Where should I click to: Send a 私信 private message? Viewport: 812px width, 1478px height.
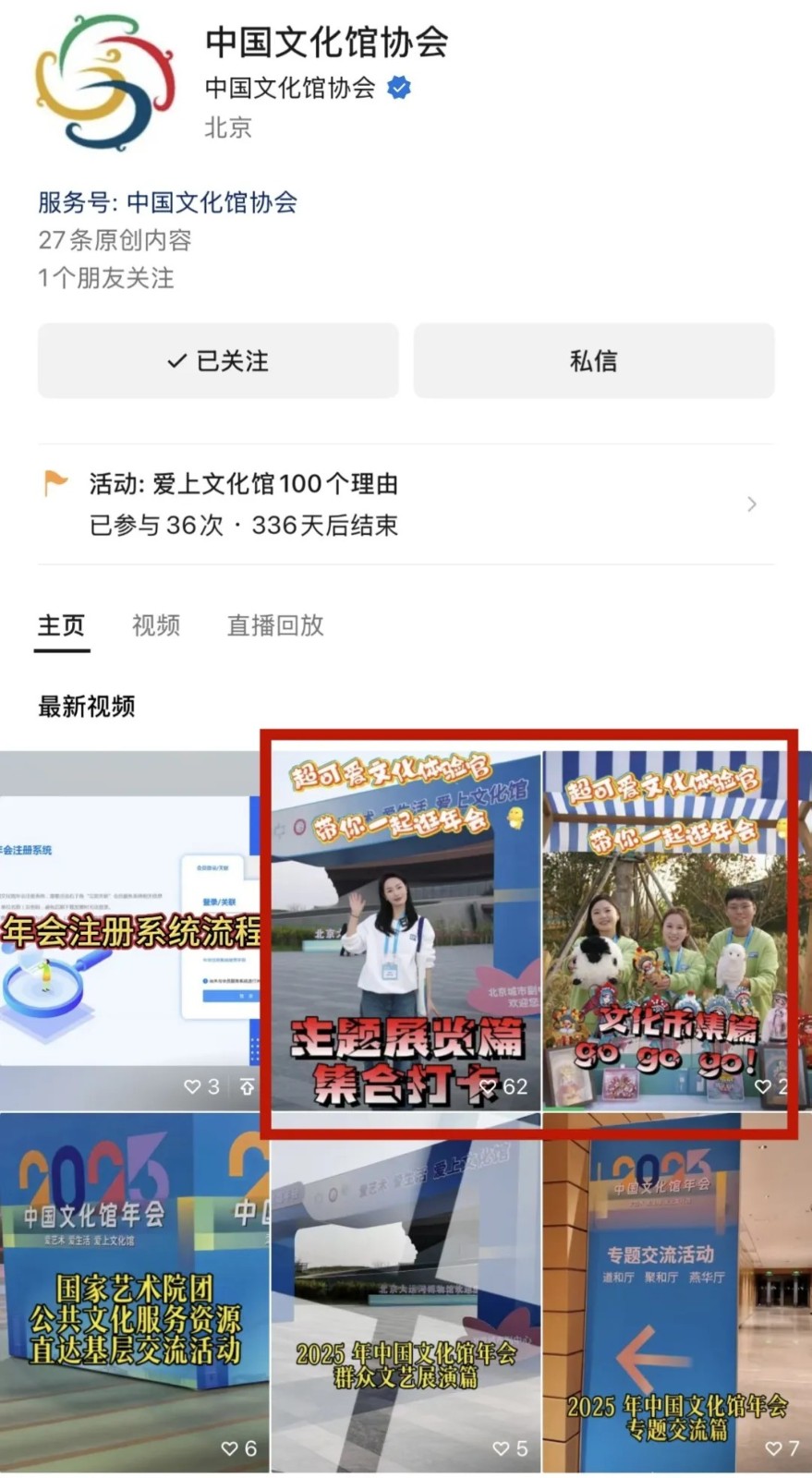[593, 361]
